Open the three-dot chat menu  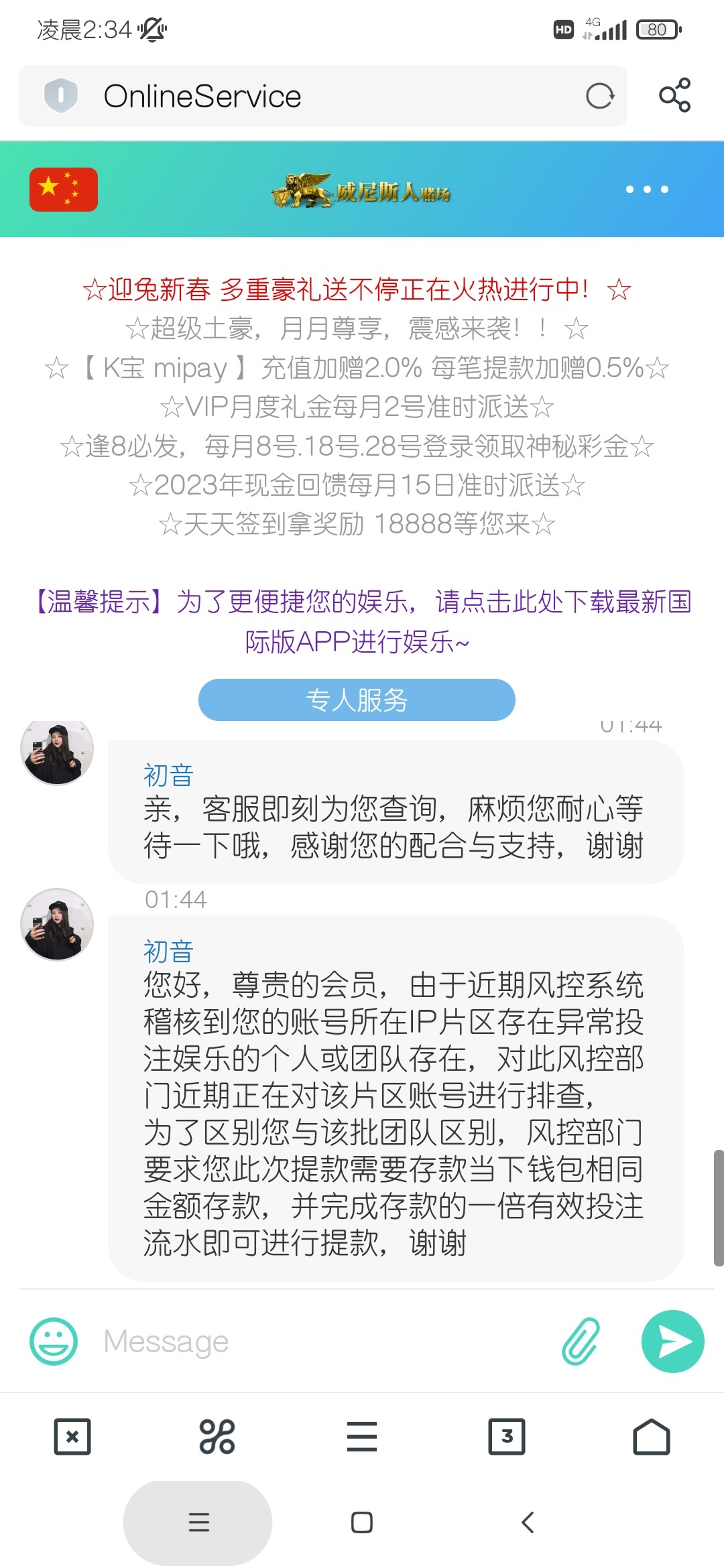pos(647,190)
